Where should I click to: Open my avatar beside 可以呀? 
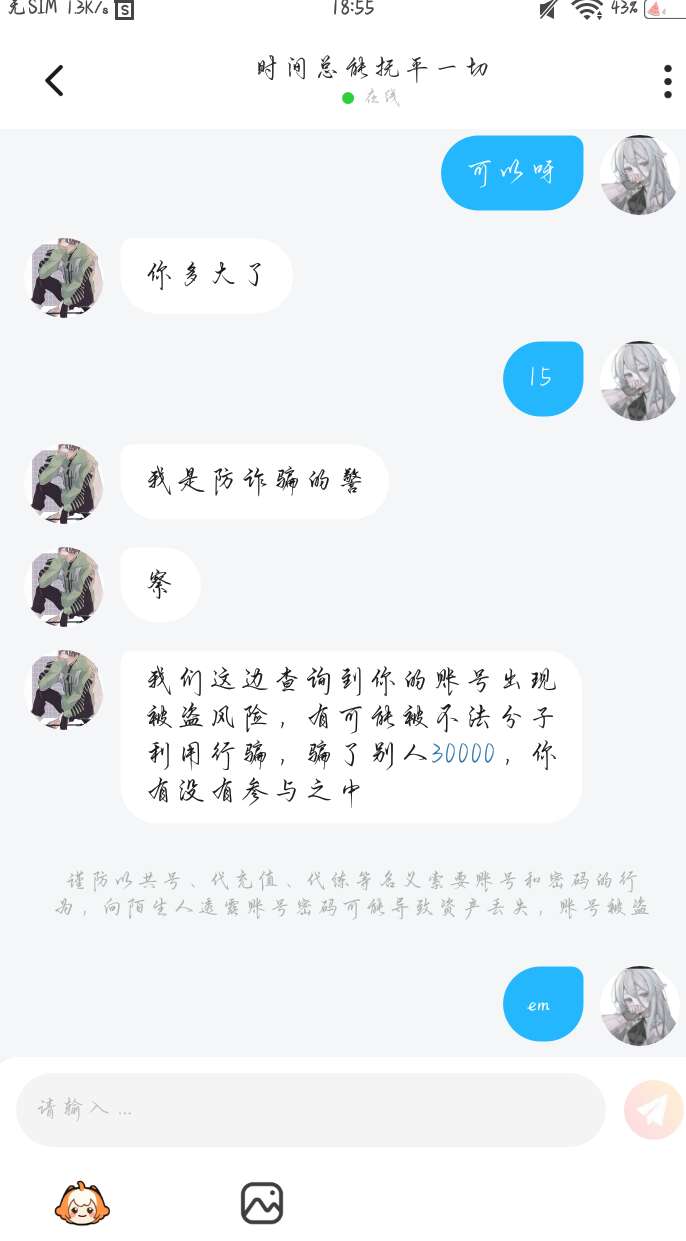pyautogui.click(x=640, y=174)
